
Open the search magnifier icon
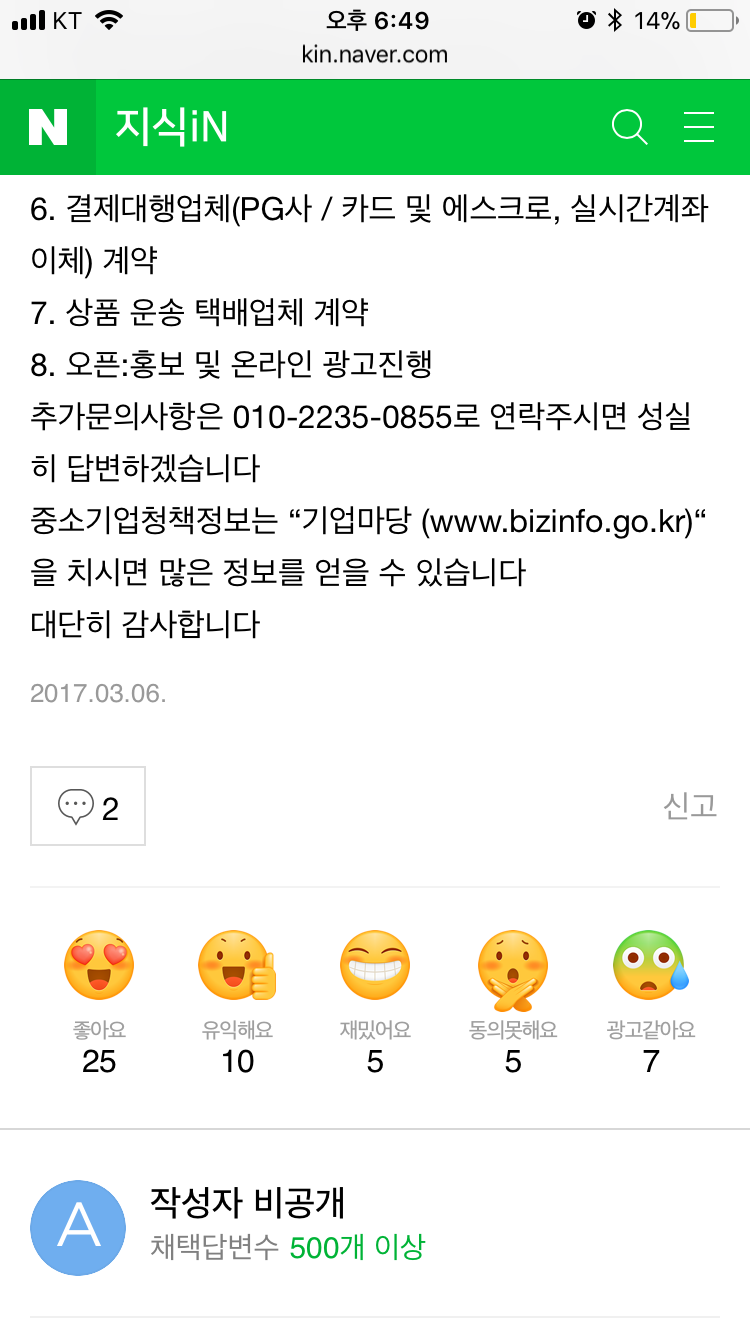[629, 127]
